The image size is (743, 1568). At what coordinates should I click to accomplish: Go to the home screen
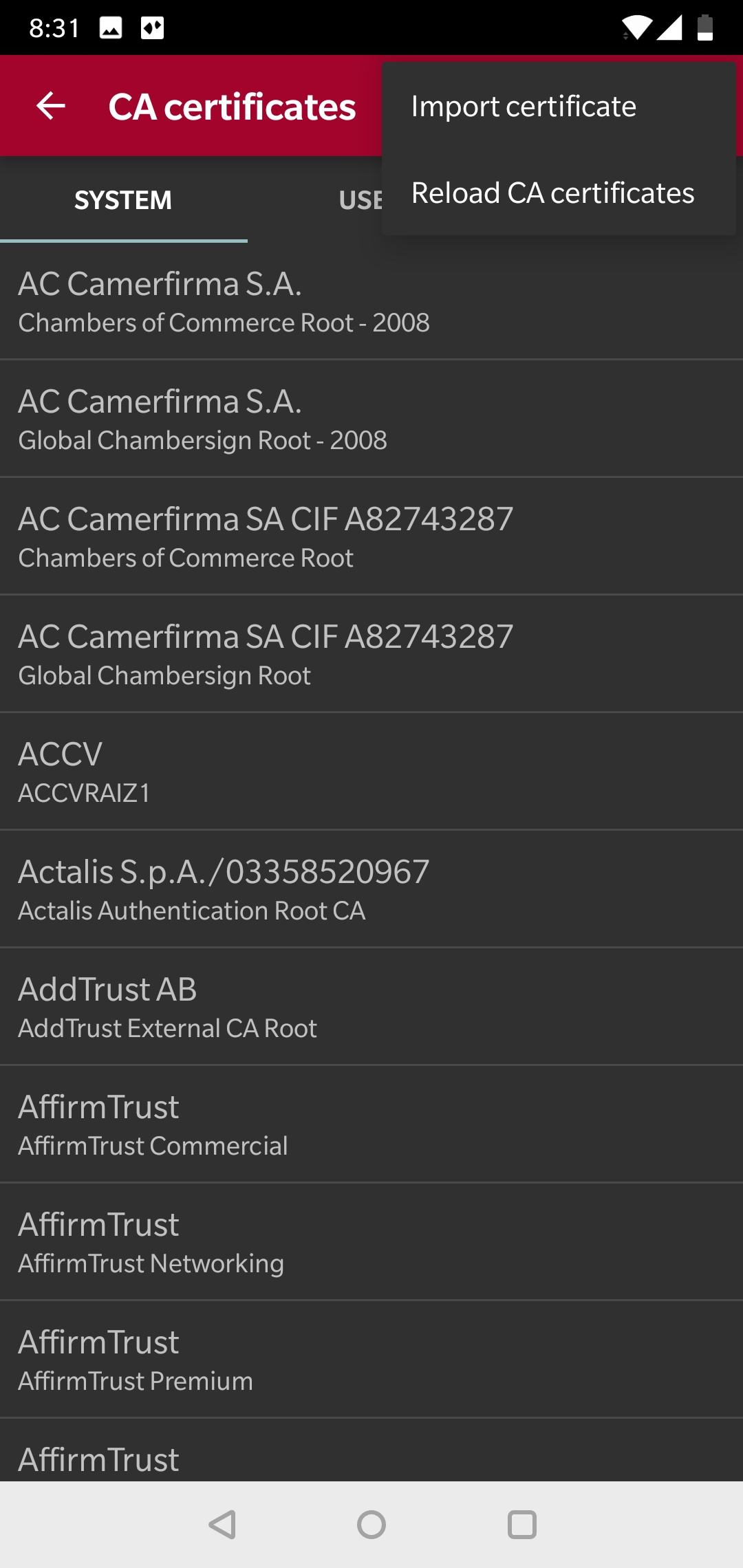(x=371, y=1525)
